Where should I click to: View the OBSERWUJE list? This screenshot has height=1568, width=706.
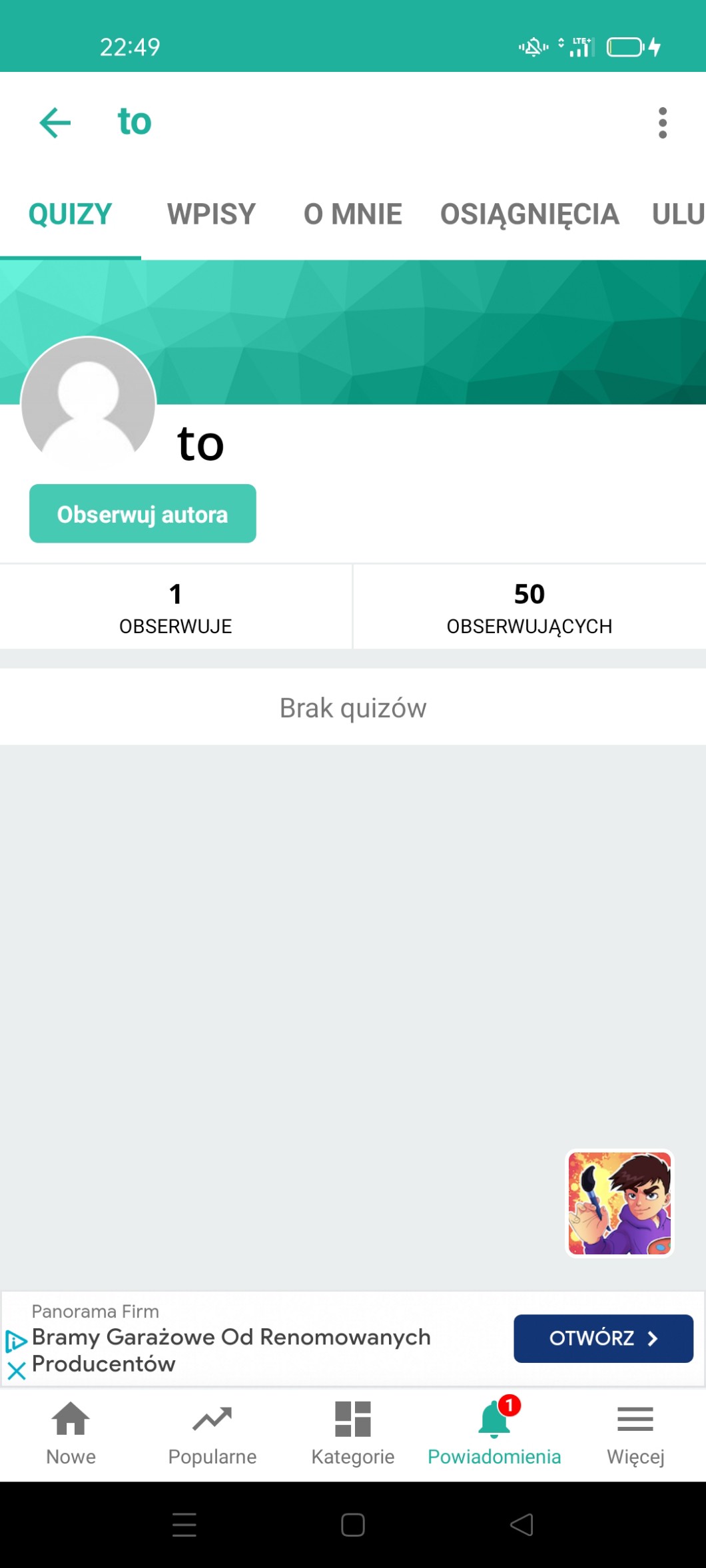tap(176, 607)
